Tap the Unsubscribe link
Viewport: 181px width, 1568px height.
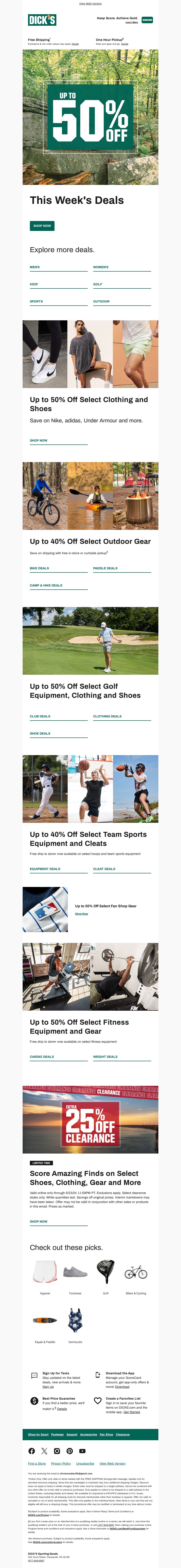(x=85, y=1463)
